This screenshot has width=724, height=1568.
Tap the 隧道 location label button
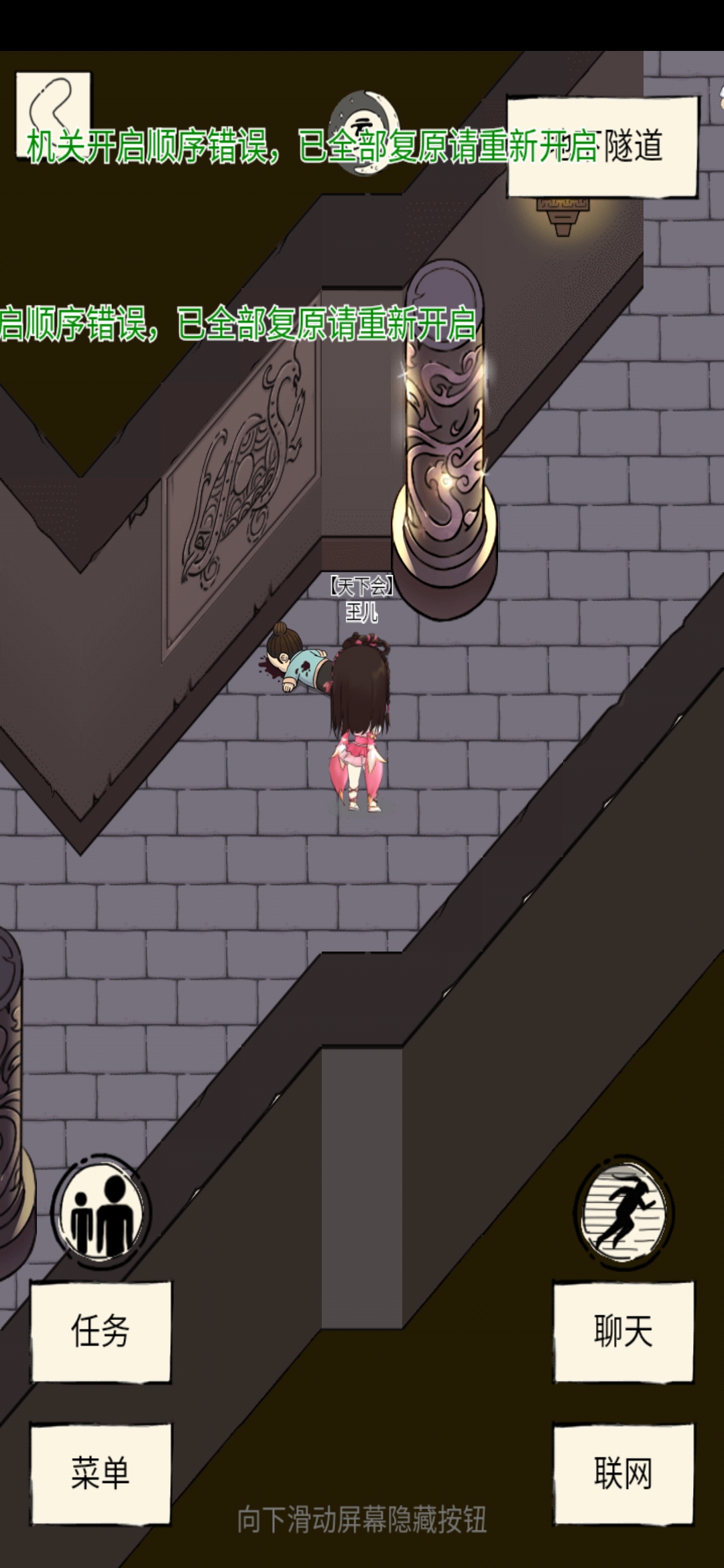602,147
